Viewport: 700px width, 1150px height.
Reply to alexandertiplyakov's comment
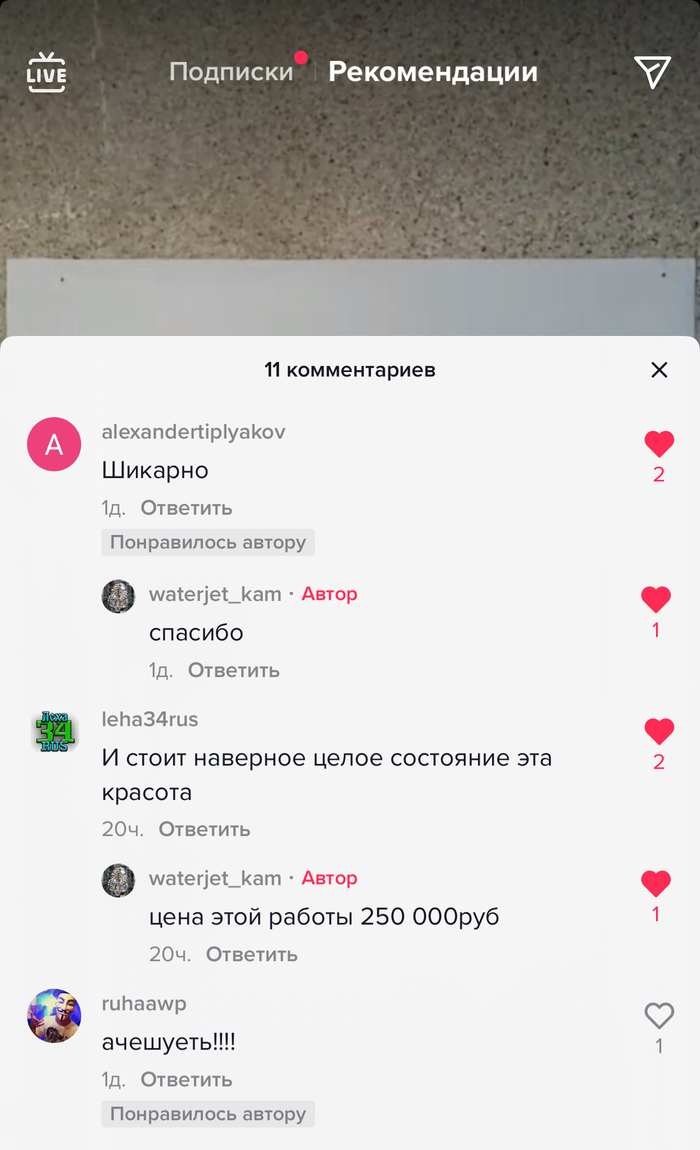tap(186, 508)
